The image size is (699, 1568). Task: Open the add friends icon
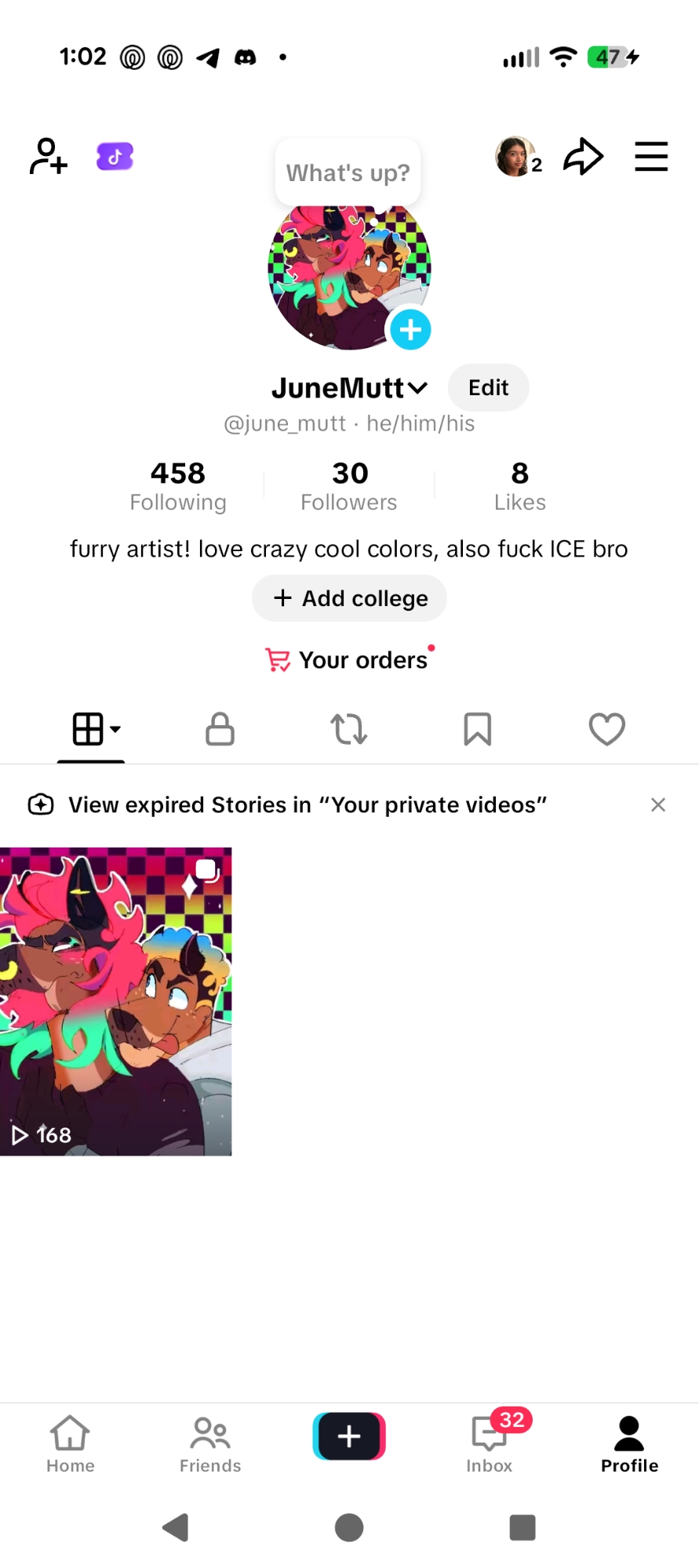click(x=49, y=156)
